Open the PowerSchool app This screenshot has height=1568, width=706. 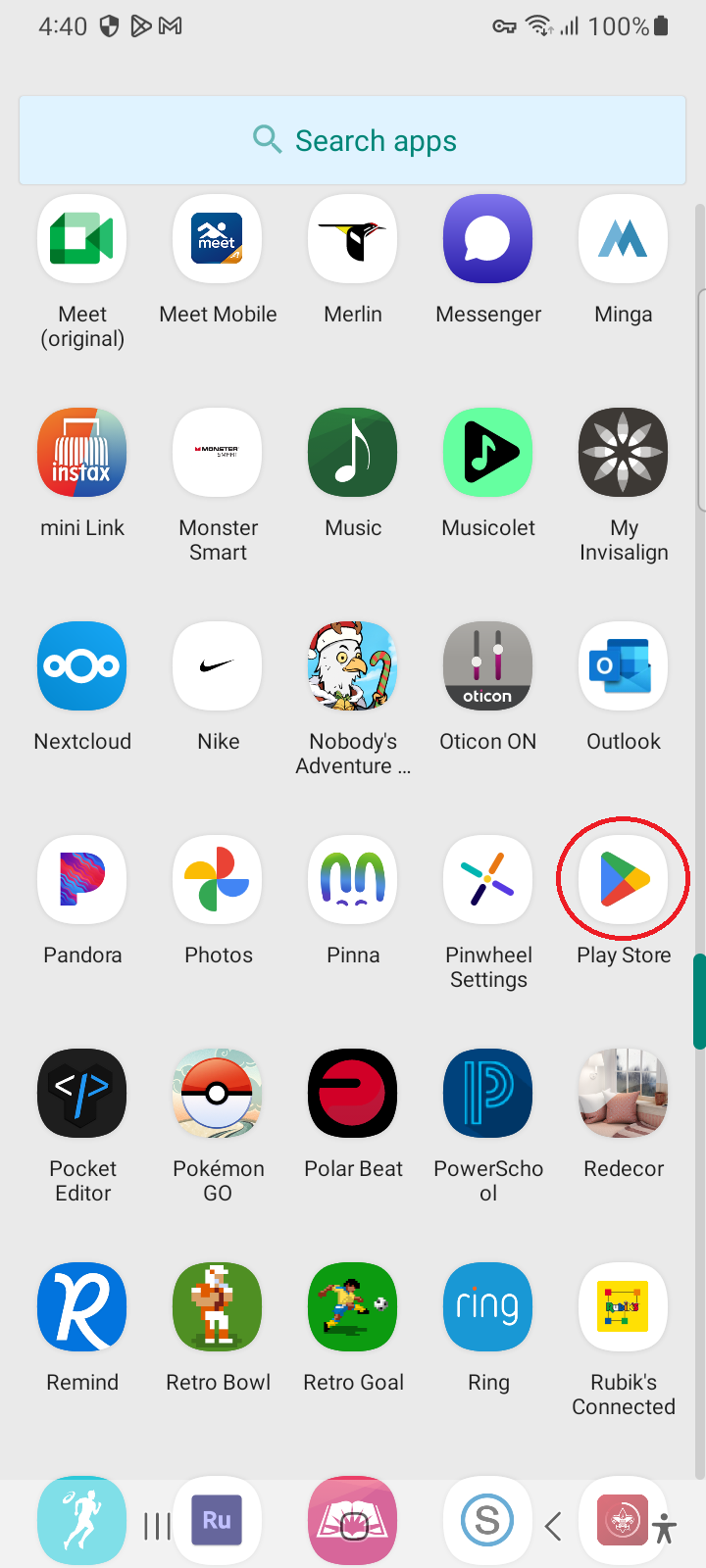pyautogui.click(x=488, y=1094)
